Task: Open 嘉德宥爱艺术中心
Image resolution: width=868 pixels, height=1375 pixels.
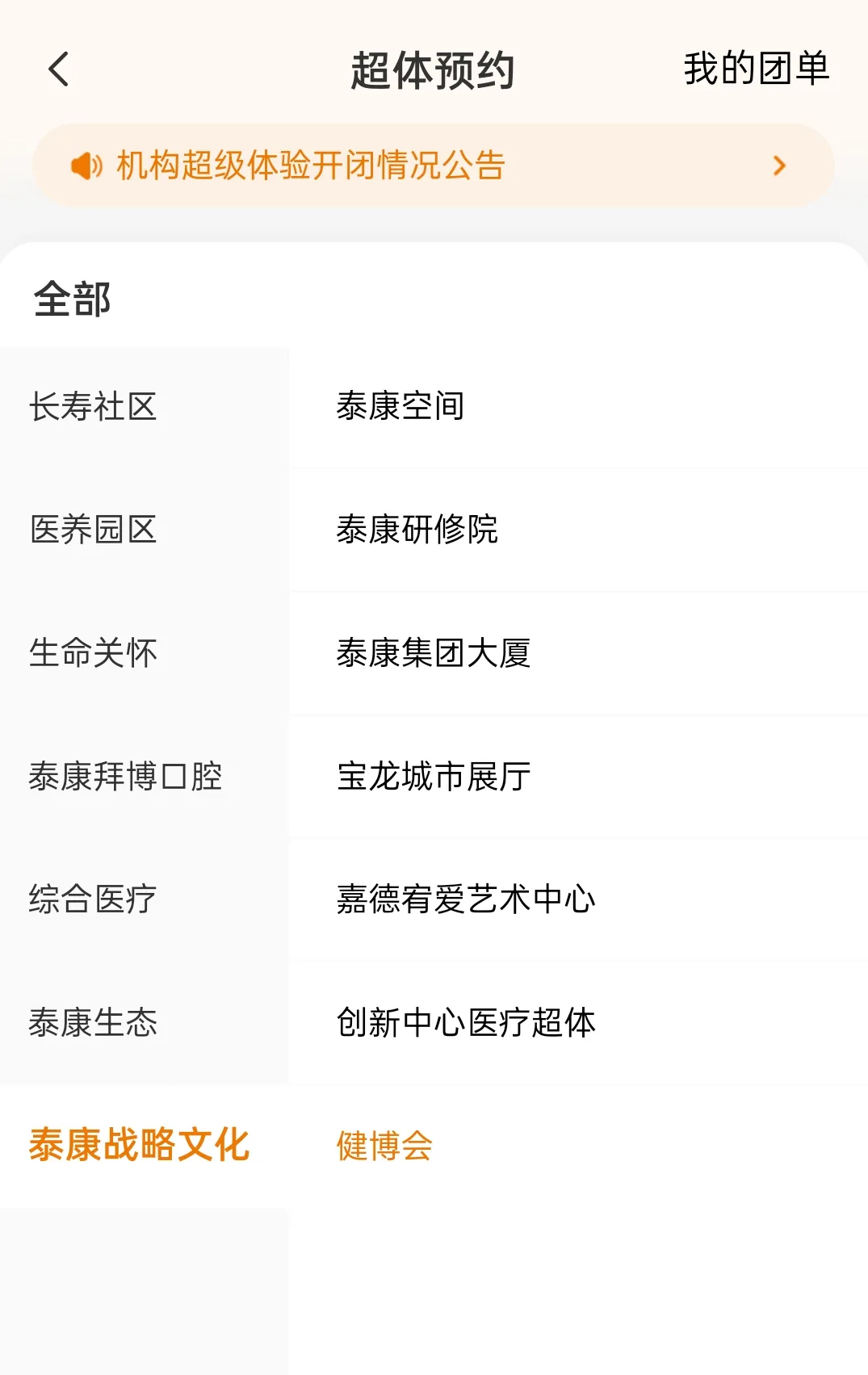Action: 466,899
